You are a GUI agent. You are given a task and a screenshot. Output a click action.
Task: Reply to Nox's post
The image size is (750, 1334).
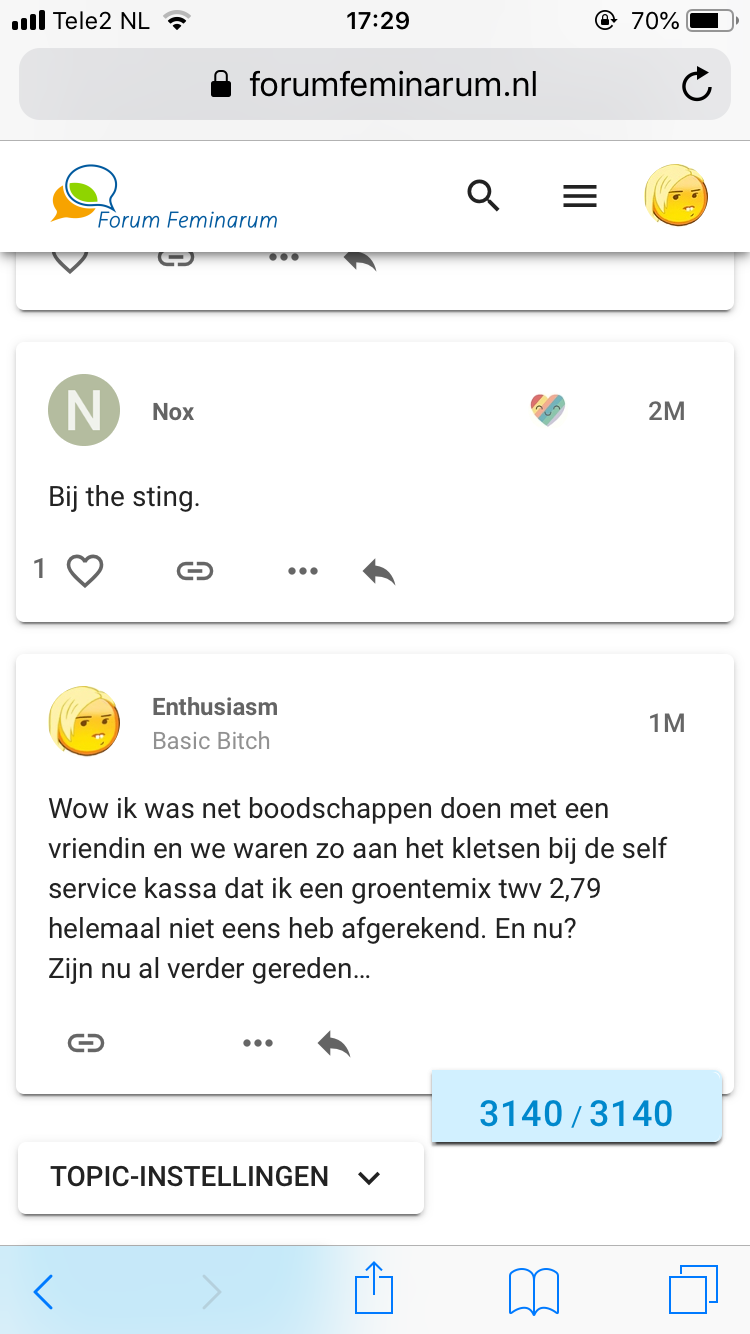point(379,571)
